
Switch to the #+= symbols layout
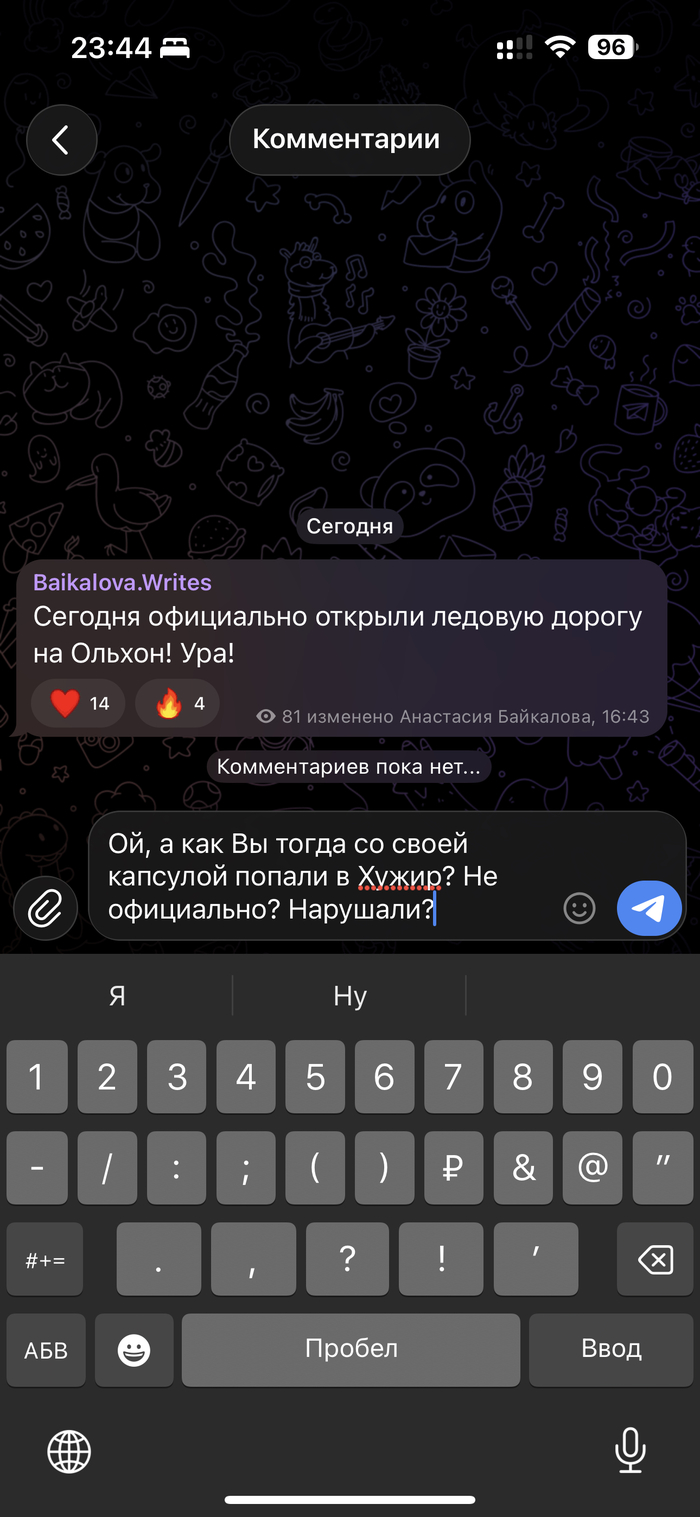46,1260
